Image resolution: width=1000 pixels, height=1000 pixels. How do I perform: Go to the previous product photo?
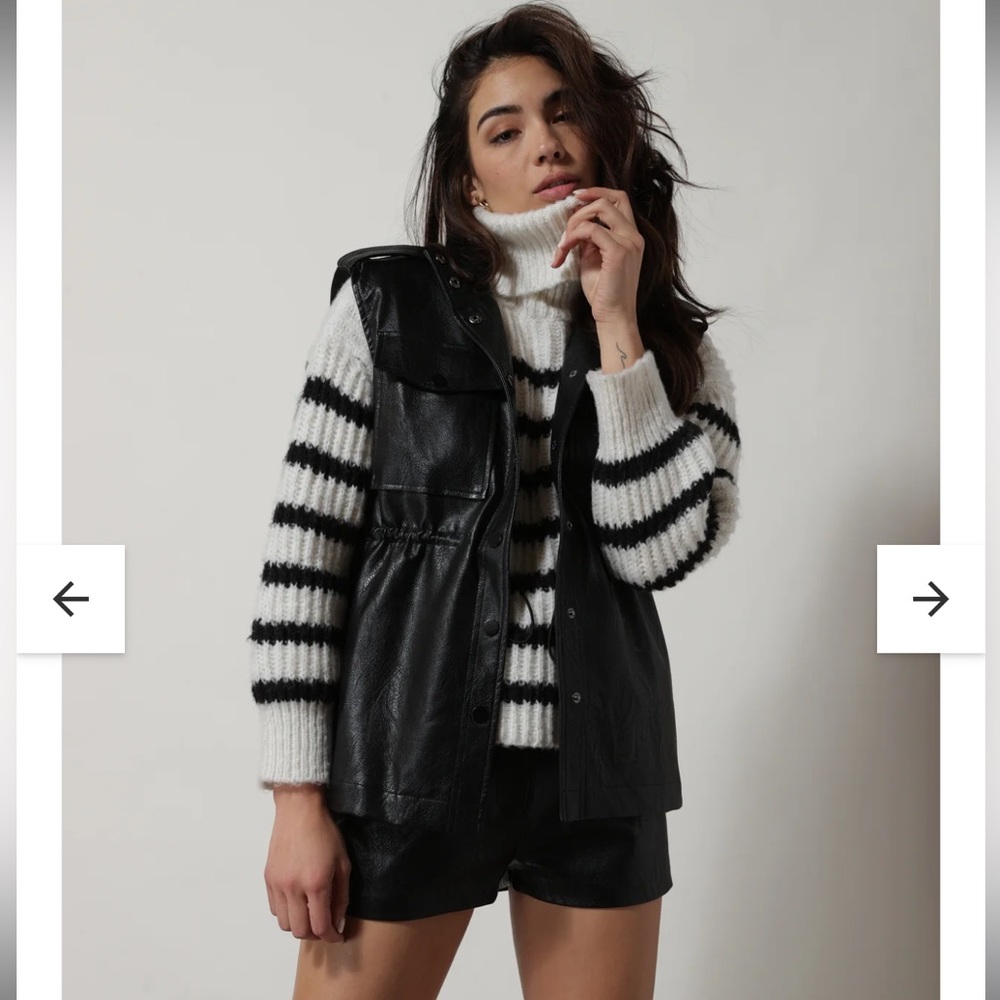point(70,599)
